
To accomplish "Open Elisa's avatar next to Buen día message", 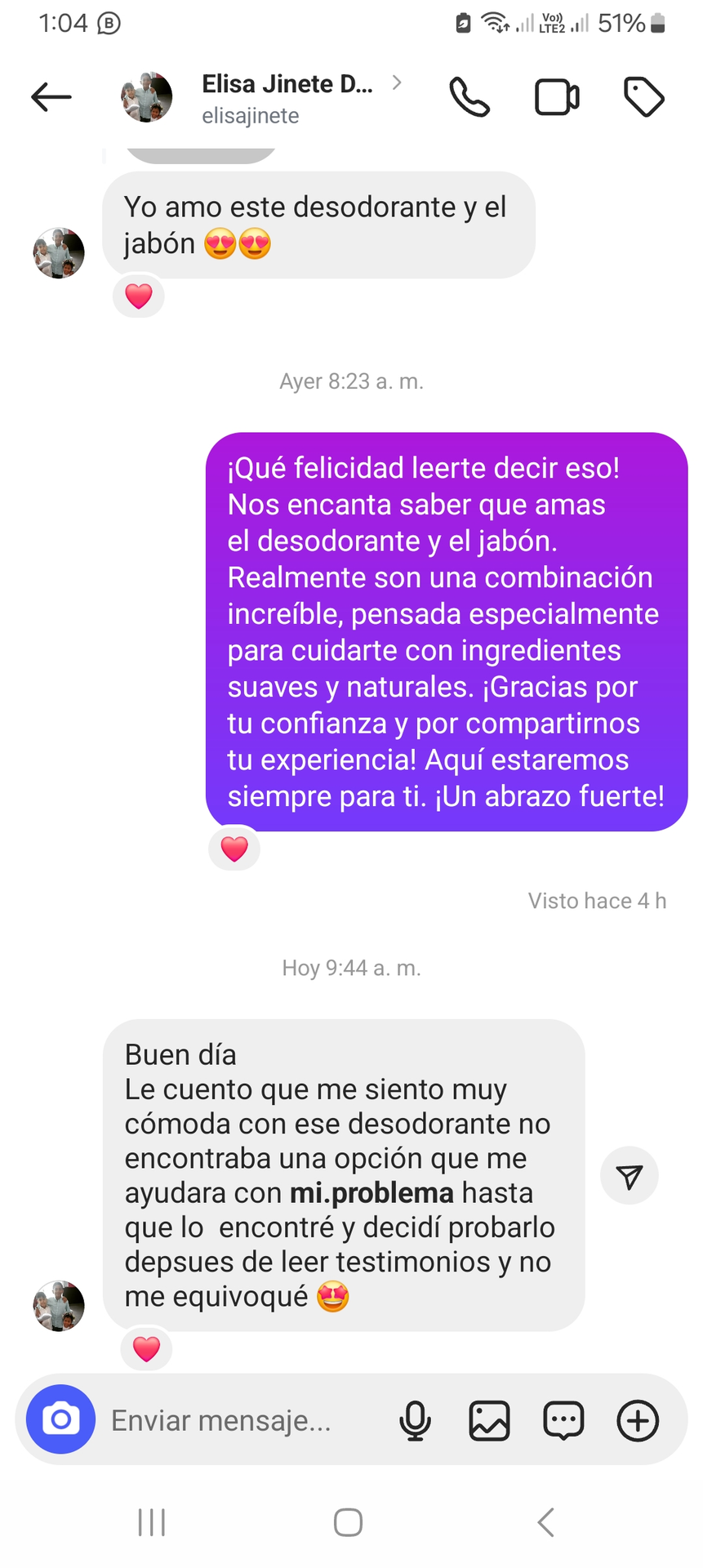I will point(59,1305).
